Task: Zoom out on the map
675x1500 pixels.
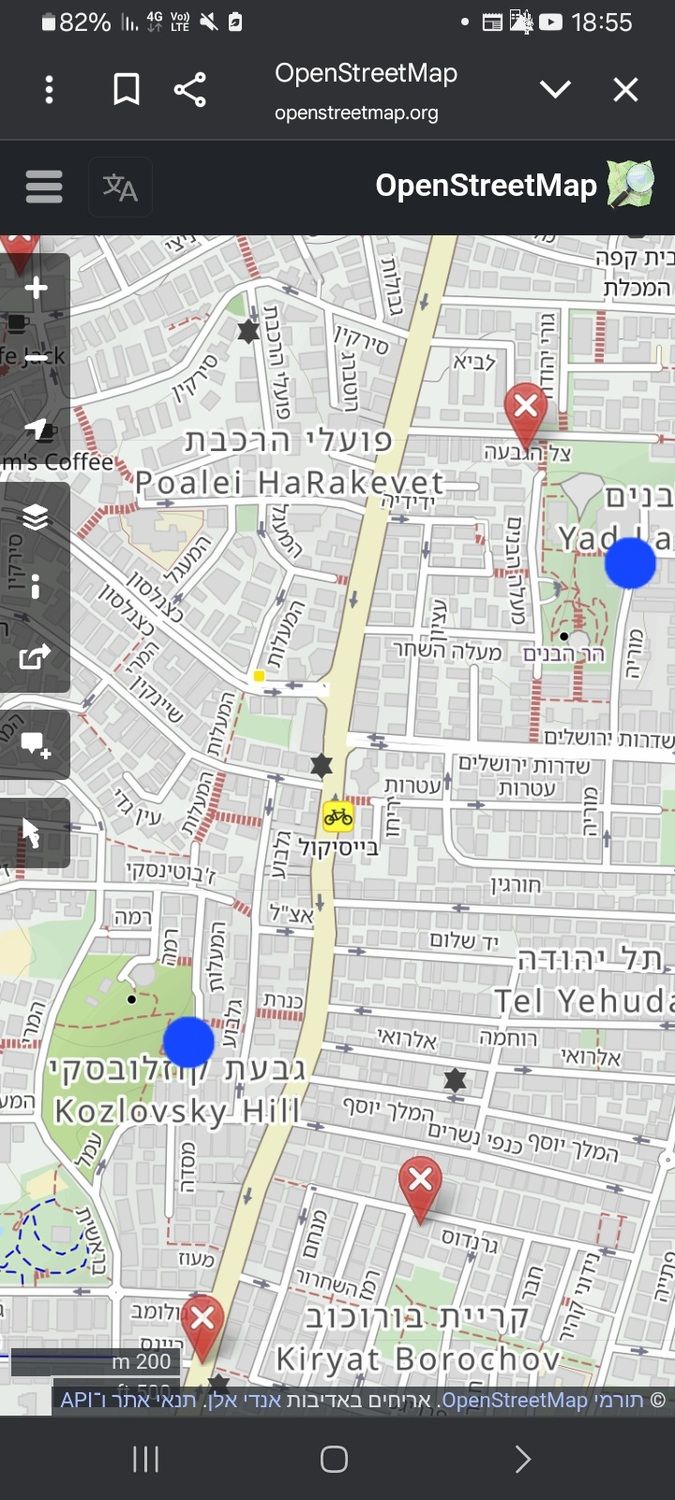Action: 36,357
